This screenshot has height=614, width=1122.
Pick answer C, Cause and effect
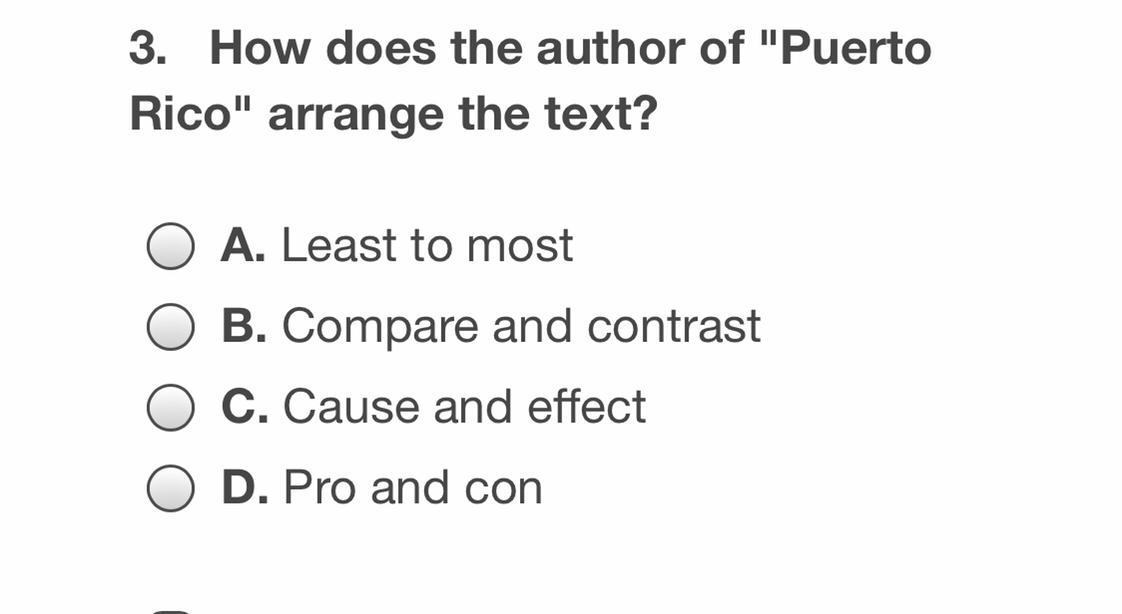[x=170, y=408]
